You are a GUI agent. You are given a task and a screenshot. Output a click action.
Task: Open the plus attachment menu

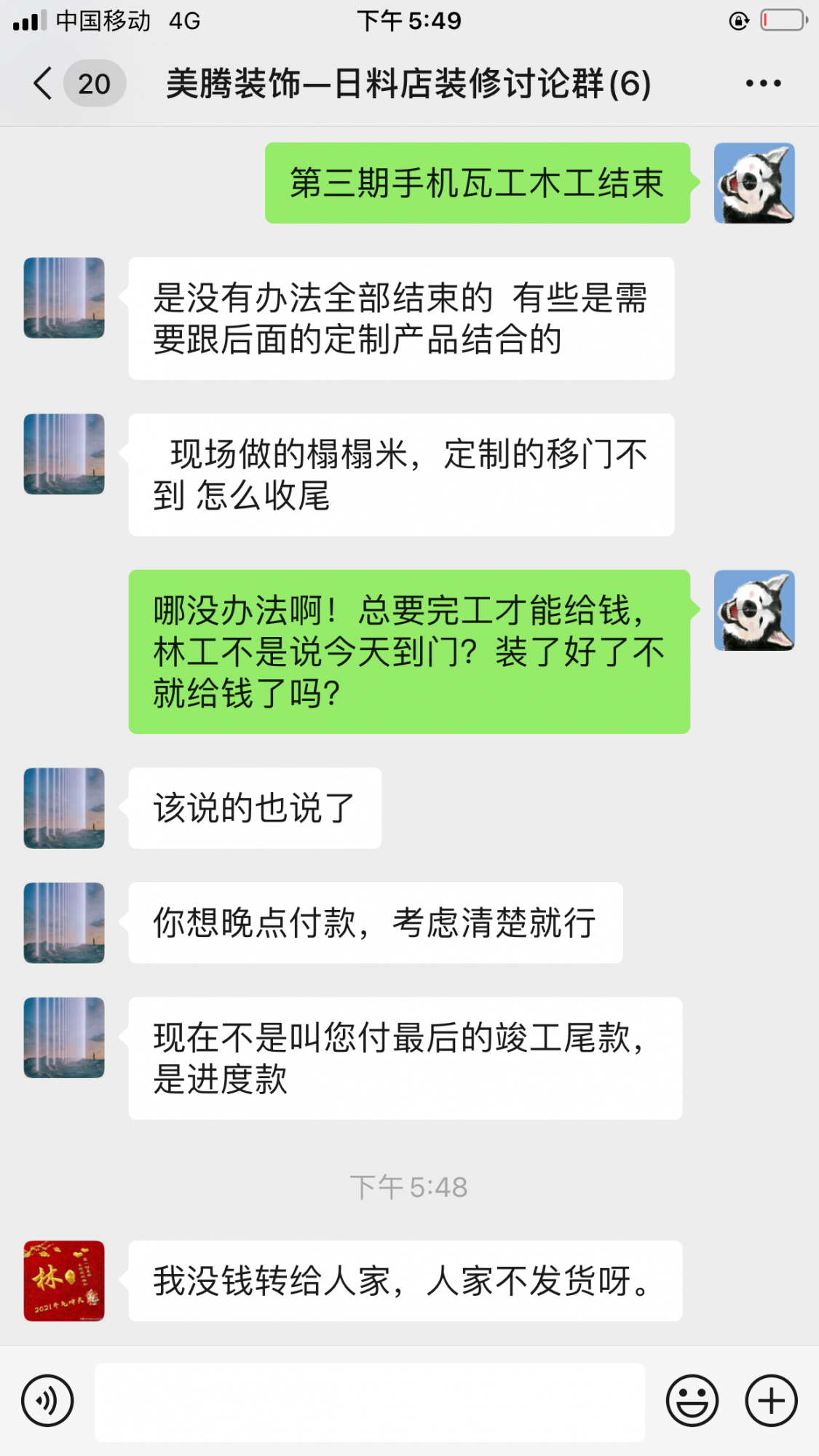click(x=771, y=1401)
